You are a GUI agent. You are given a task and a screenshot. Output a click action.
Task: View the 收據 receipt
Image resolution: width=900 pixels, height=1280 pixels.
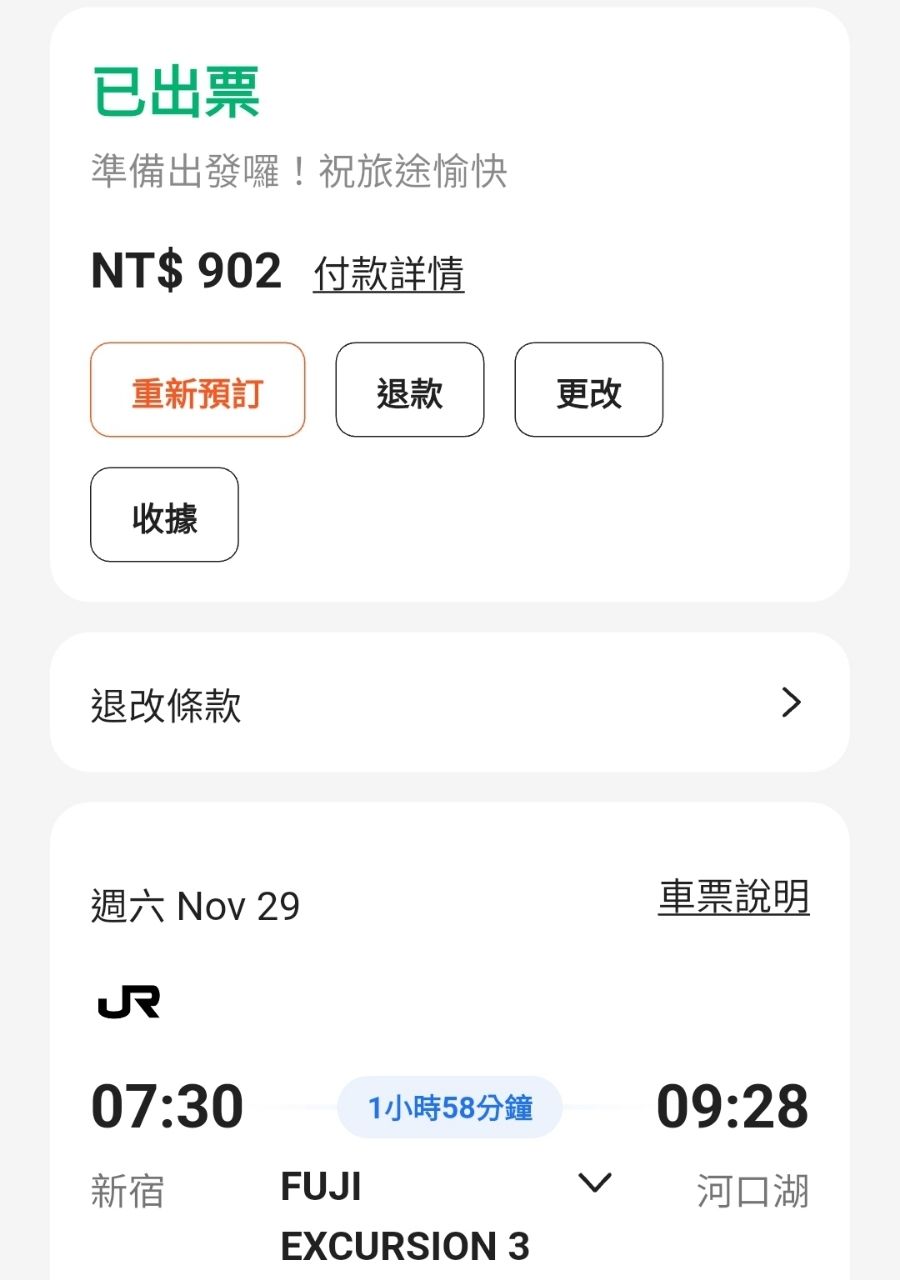(x=164, y=515)
